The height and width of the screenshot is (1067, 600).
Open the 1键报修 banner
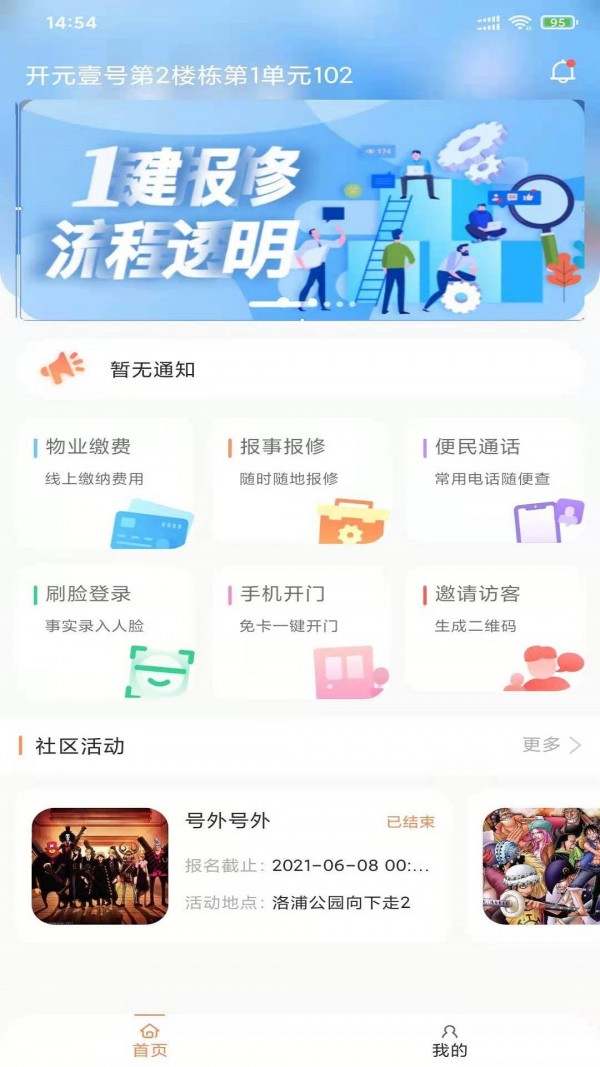pyautogui.click(x=301, y=209)
